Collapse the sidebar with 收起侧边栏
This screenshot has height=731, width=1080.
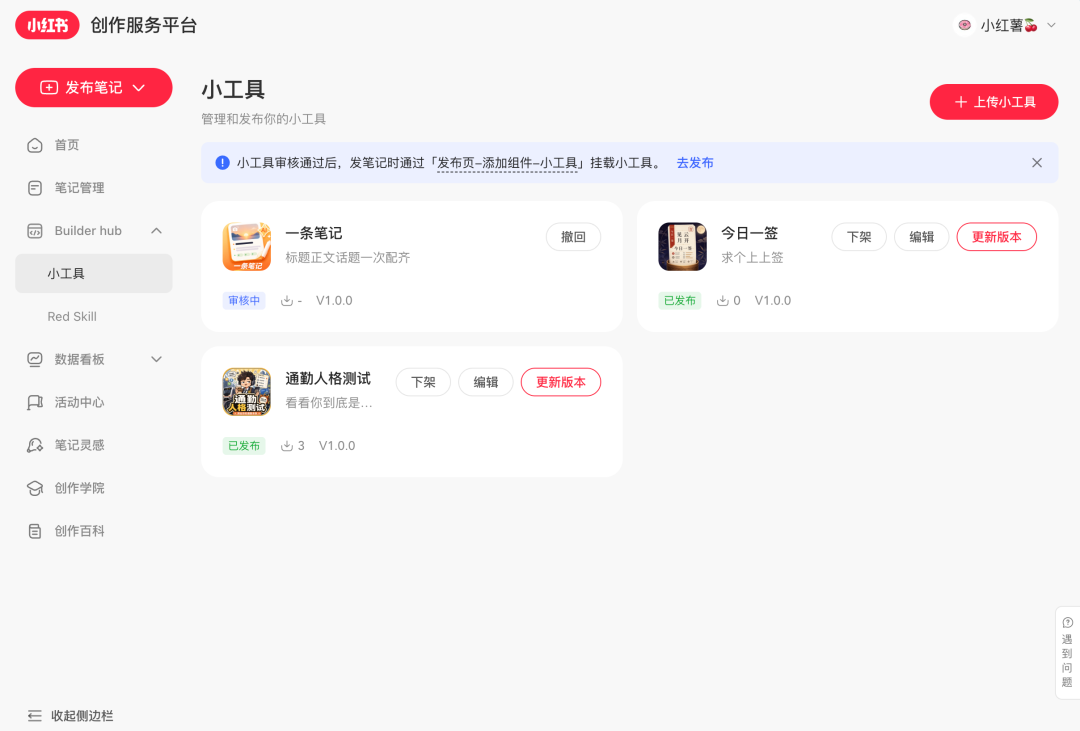tap(70, 716)
